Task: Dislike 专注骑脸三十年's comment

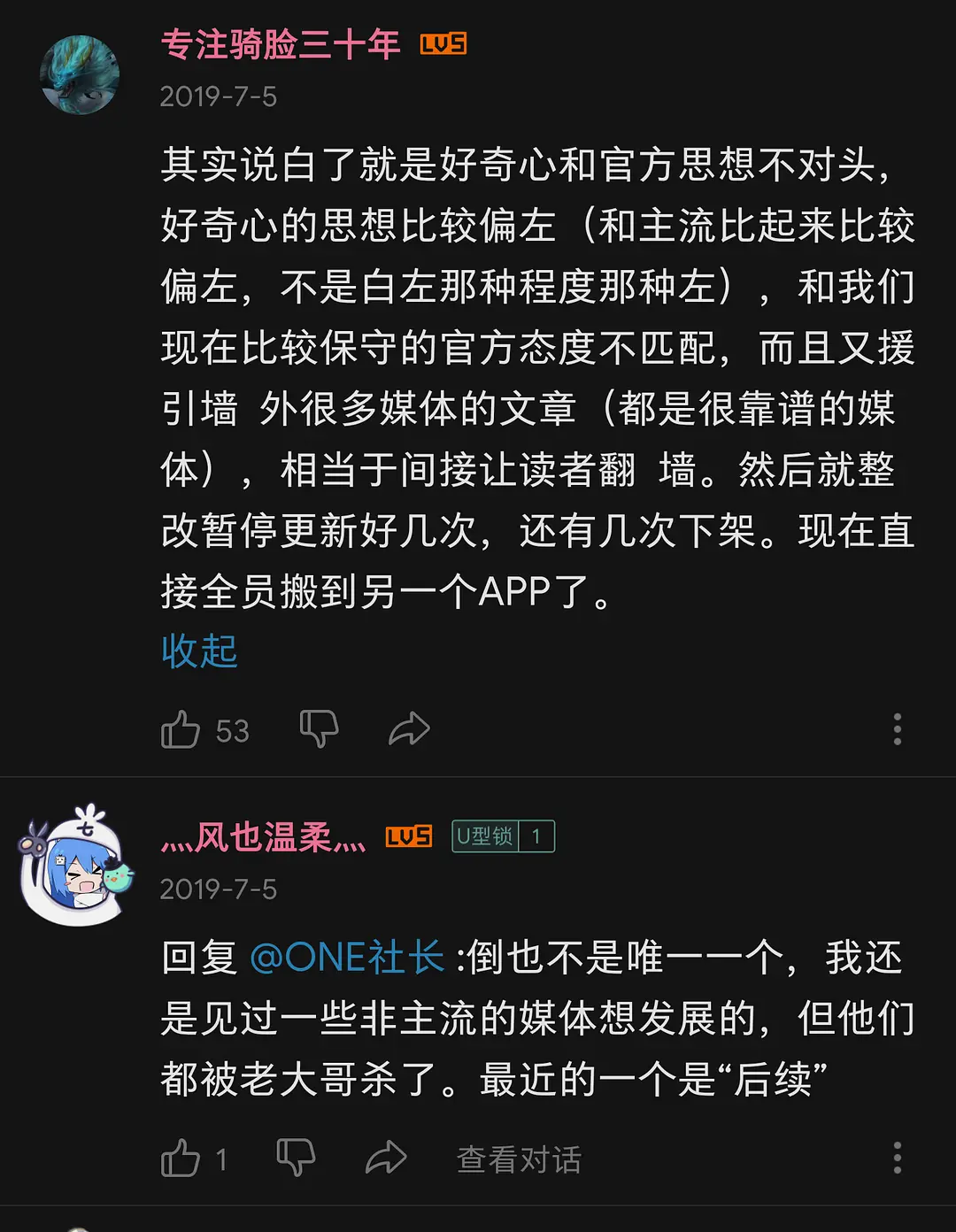Action: (x=319, y=729)
